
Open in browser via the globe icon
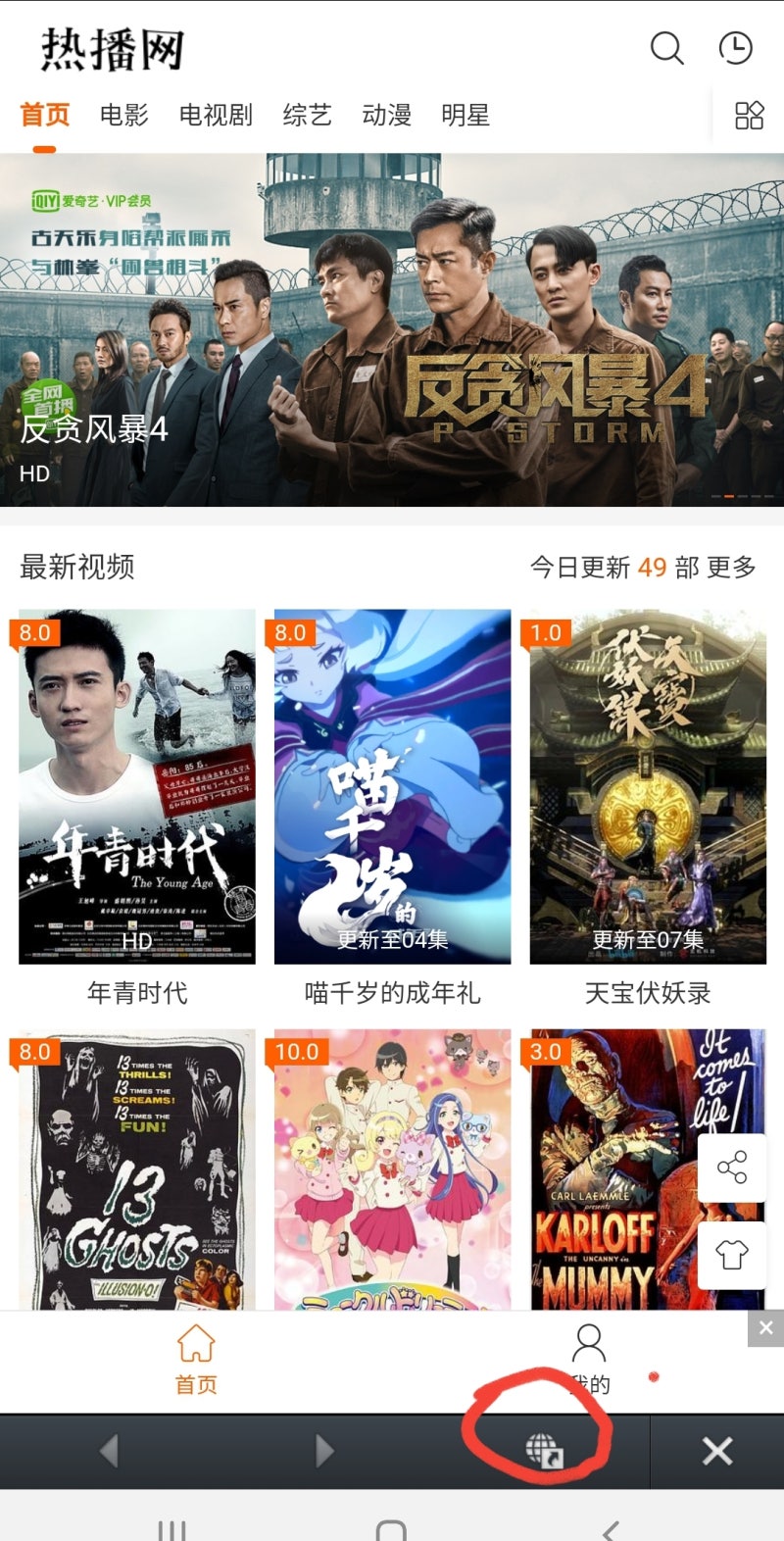pos(544,1450)
